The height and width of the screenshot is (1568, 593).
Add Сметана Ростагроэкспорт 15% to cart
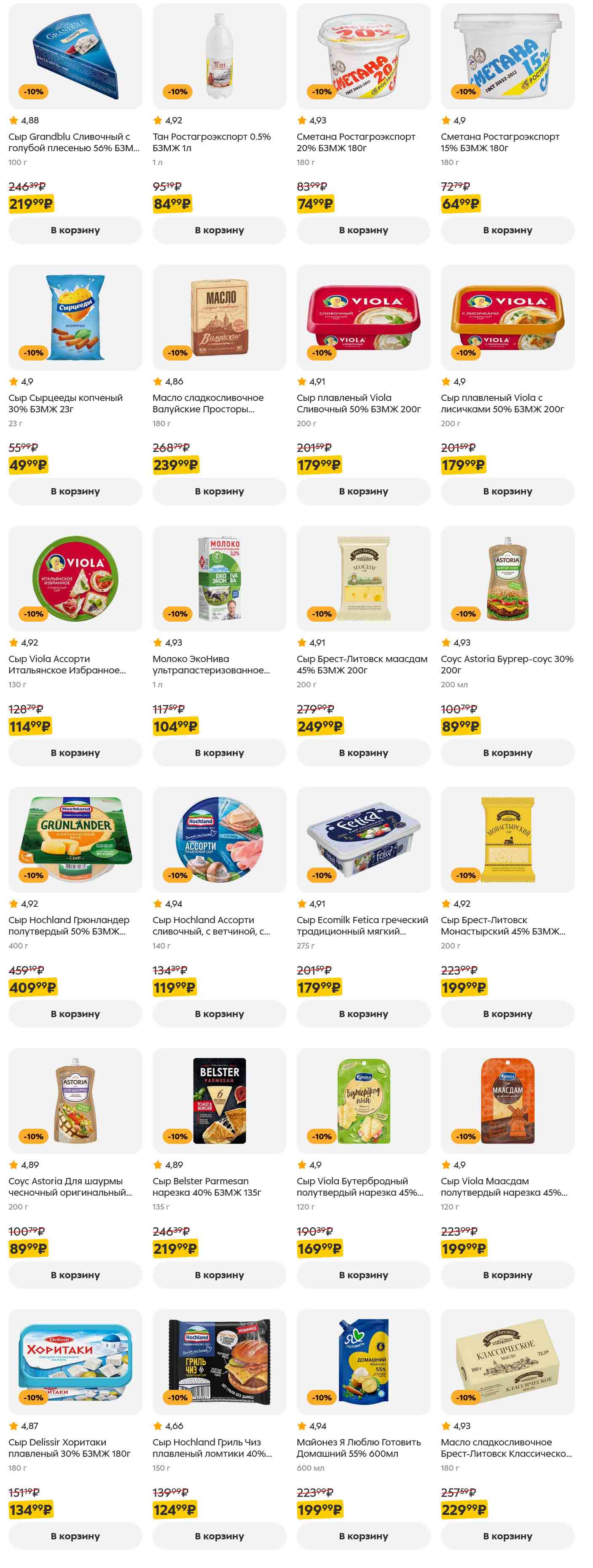point(507,230)
